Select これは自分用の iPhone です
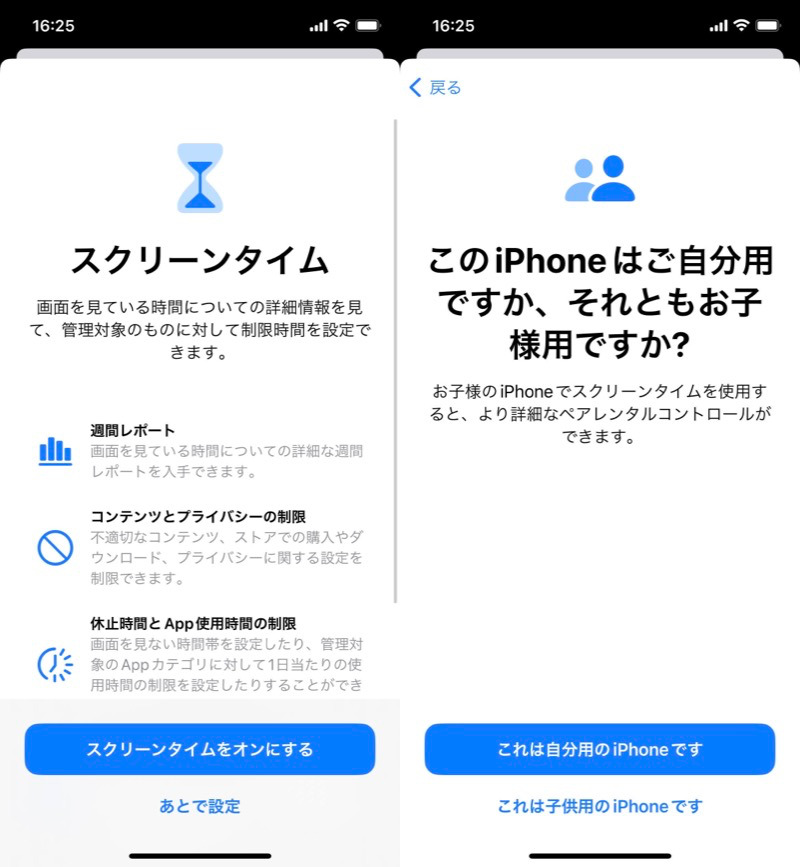The height and width of the screenshot is (867, 800). (x=600, y=749)
